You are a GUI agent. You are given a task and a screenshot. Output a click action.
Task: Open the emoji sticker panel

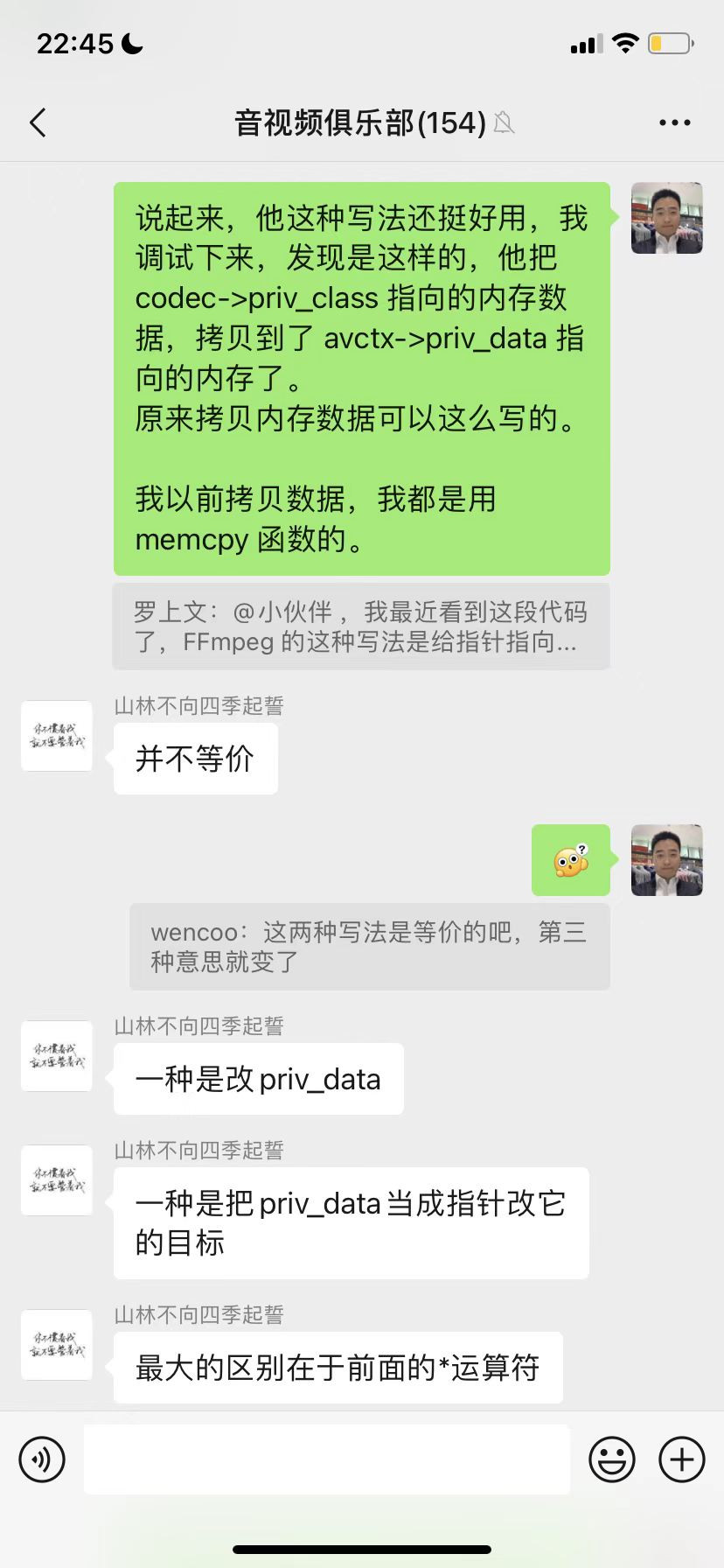[x=611, y=1459]
